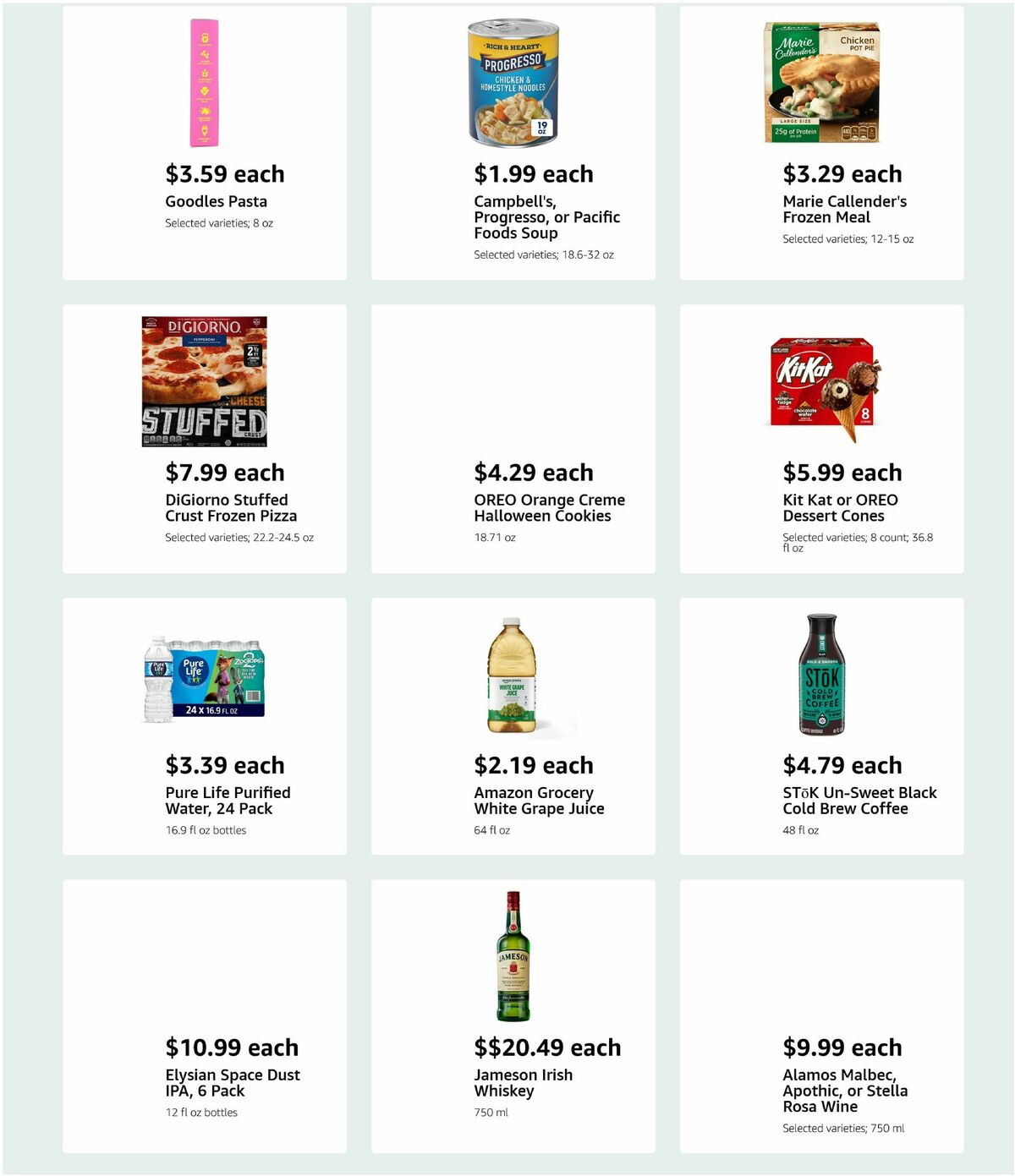The image size is (1015, 1176).
Task: Select the Progresso soup can picture
Action: coord(513,80)
